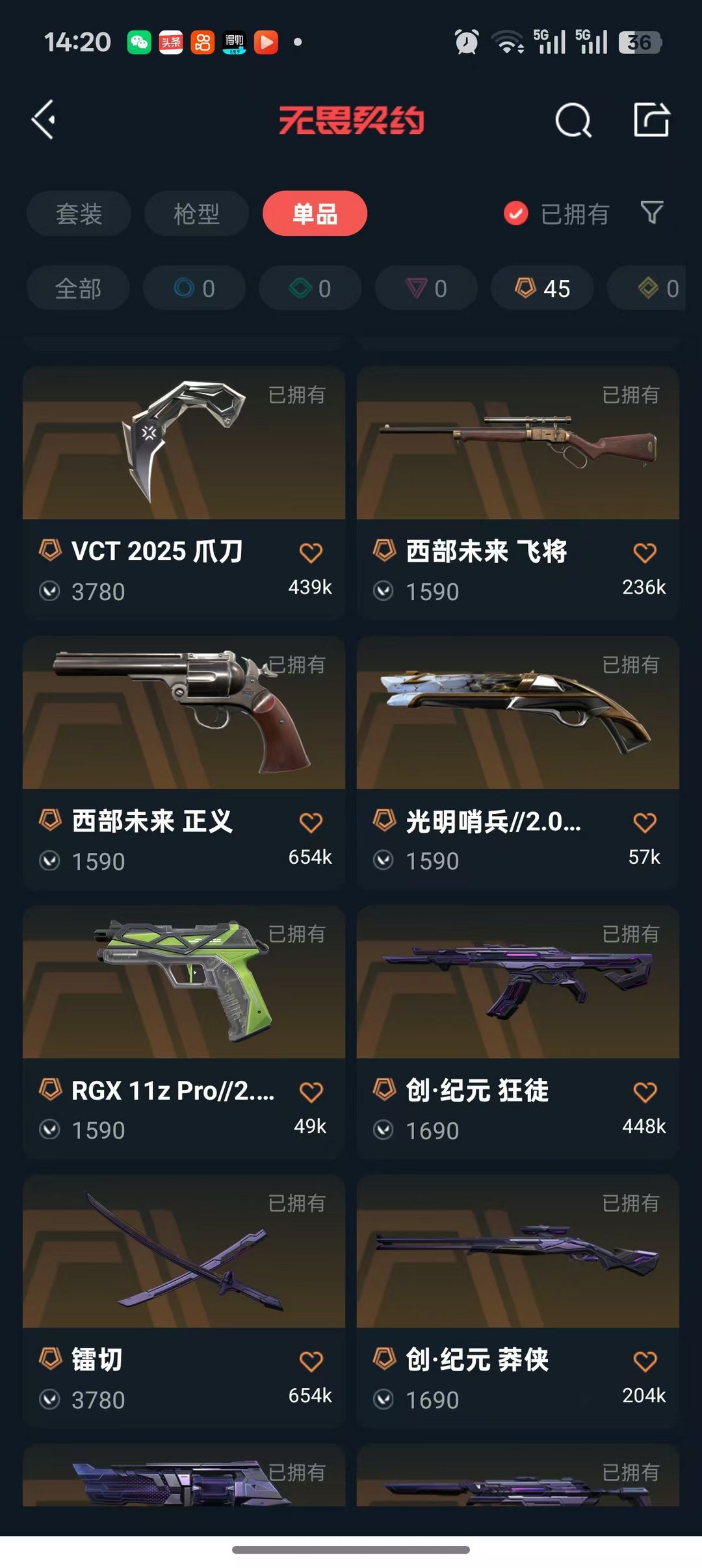Switch to the 枪型 tab
This screenshot has height=1568, width=702.
pos(196,213)
